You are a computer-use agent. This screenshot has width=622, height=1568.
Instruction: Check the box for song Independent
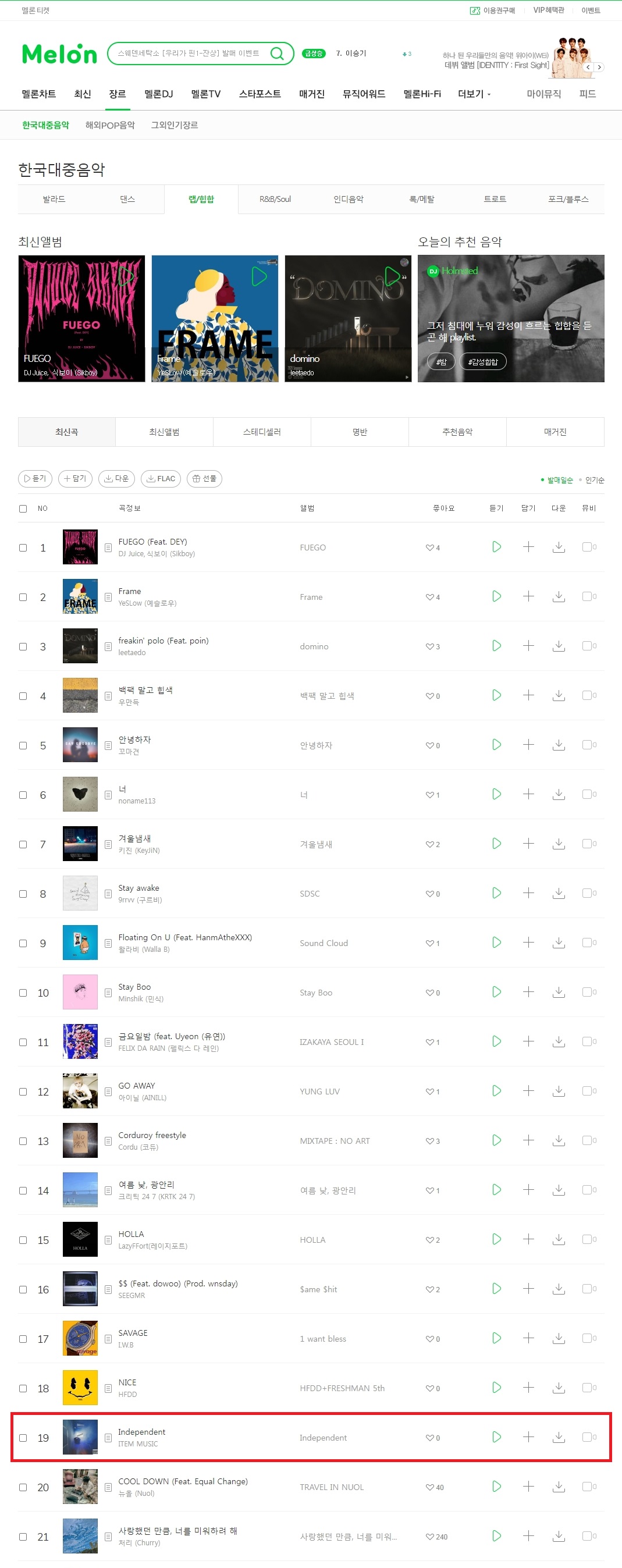(23, 1438)
